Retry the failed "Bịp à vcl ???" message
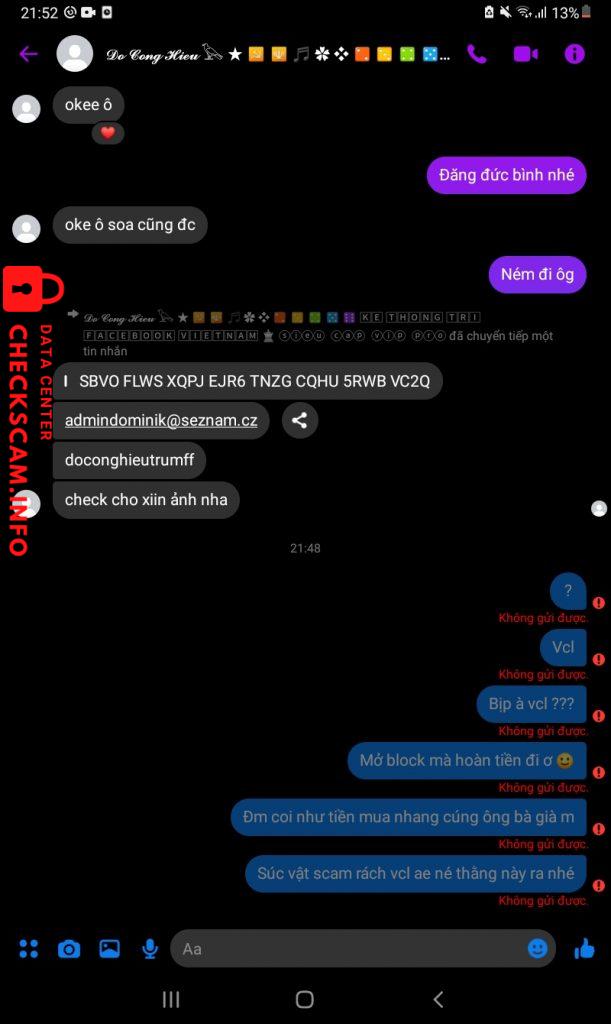Viewport: 611px width, 1024px height. pos(599,716)
